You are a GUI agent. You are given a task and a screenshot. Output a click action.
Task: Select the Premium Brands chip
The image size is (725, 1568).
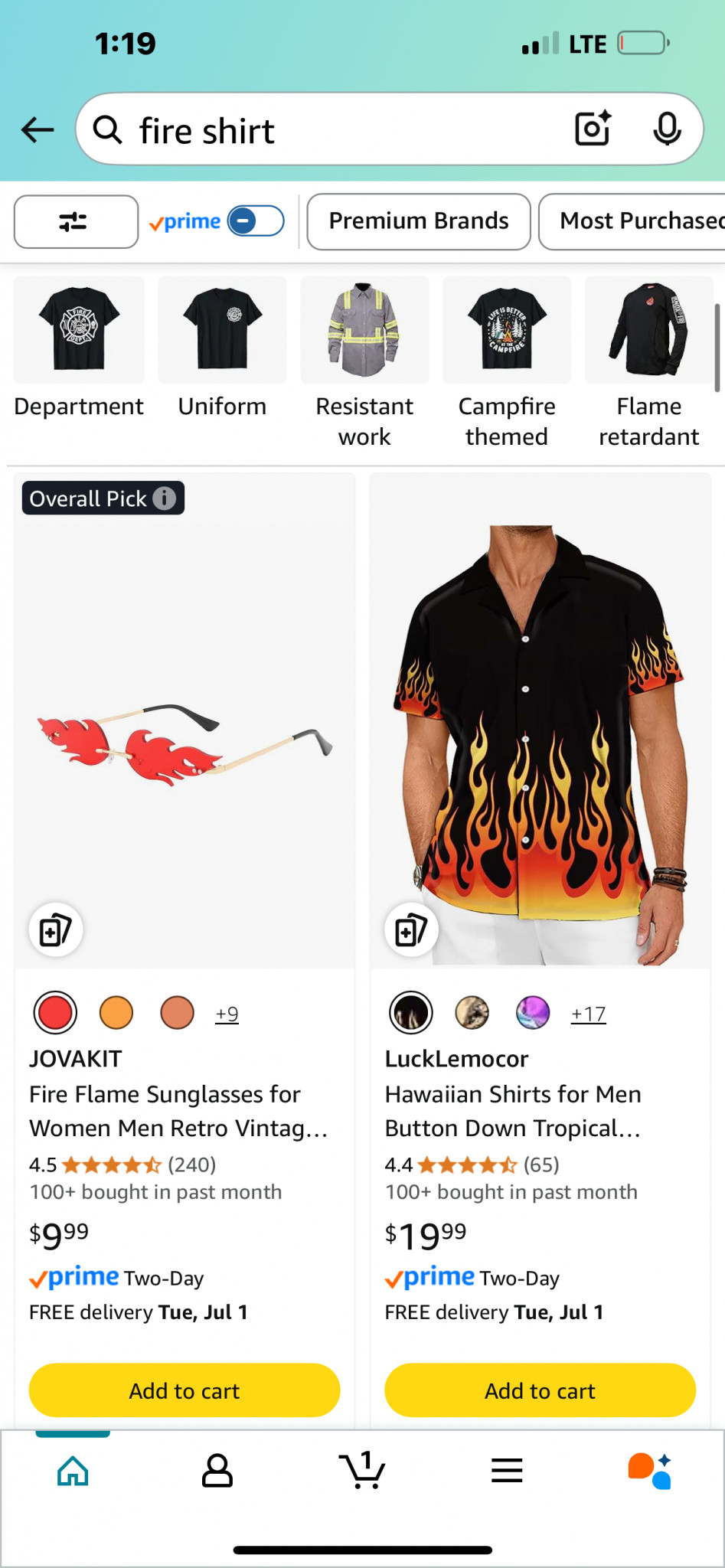pos(419,221)
